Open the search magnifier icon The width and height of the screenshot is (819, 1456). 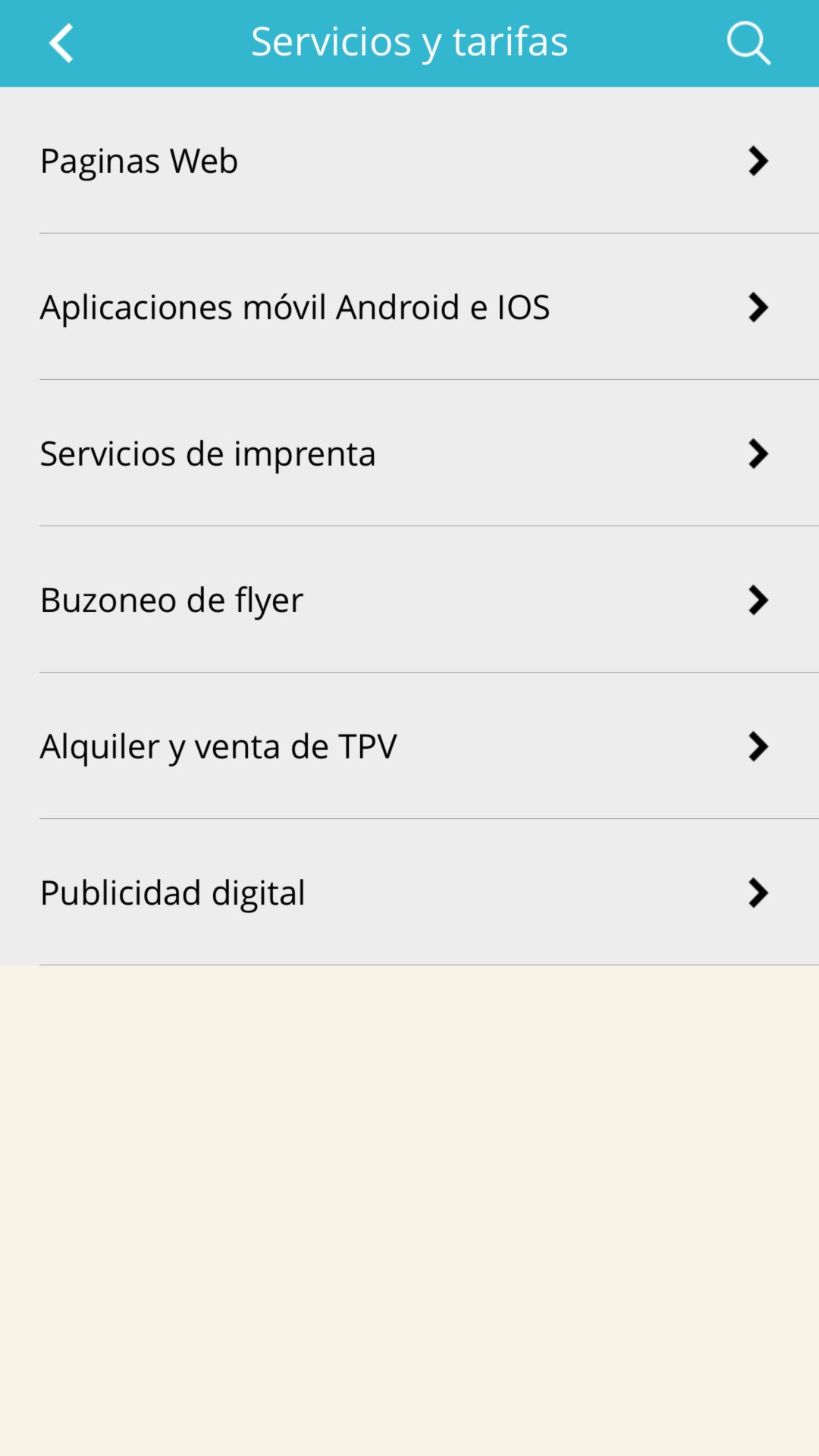coord(748,42)
